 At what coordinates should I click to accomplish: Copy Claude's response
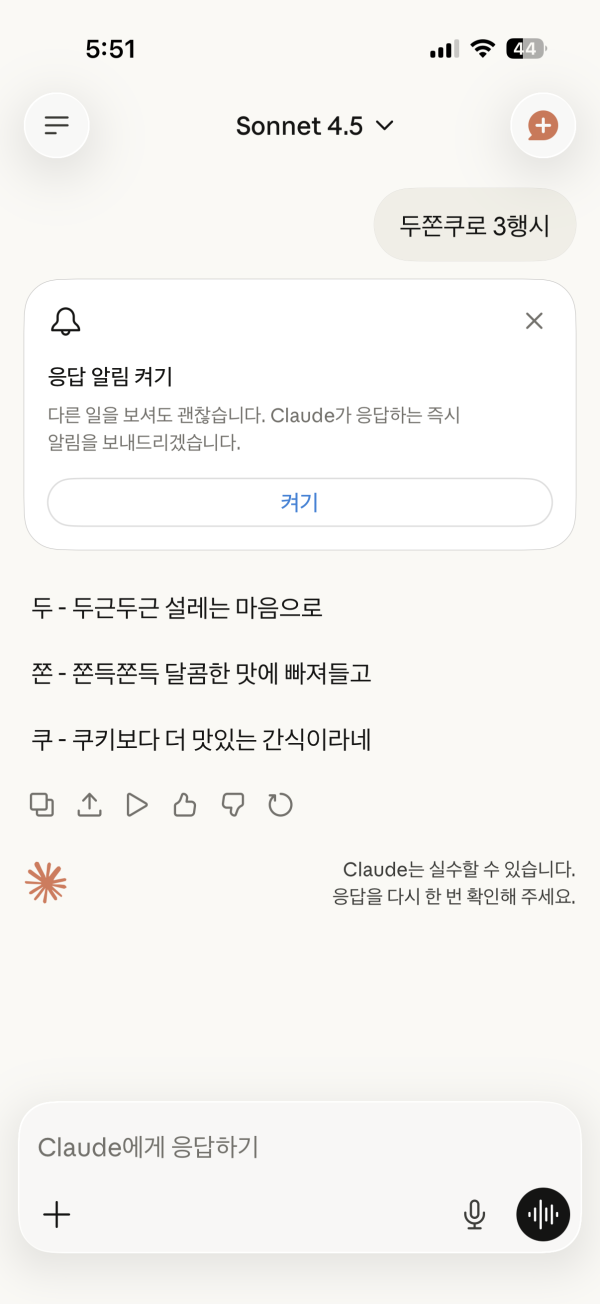click(42, 804)
